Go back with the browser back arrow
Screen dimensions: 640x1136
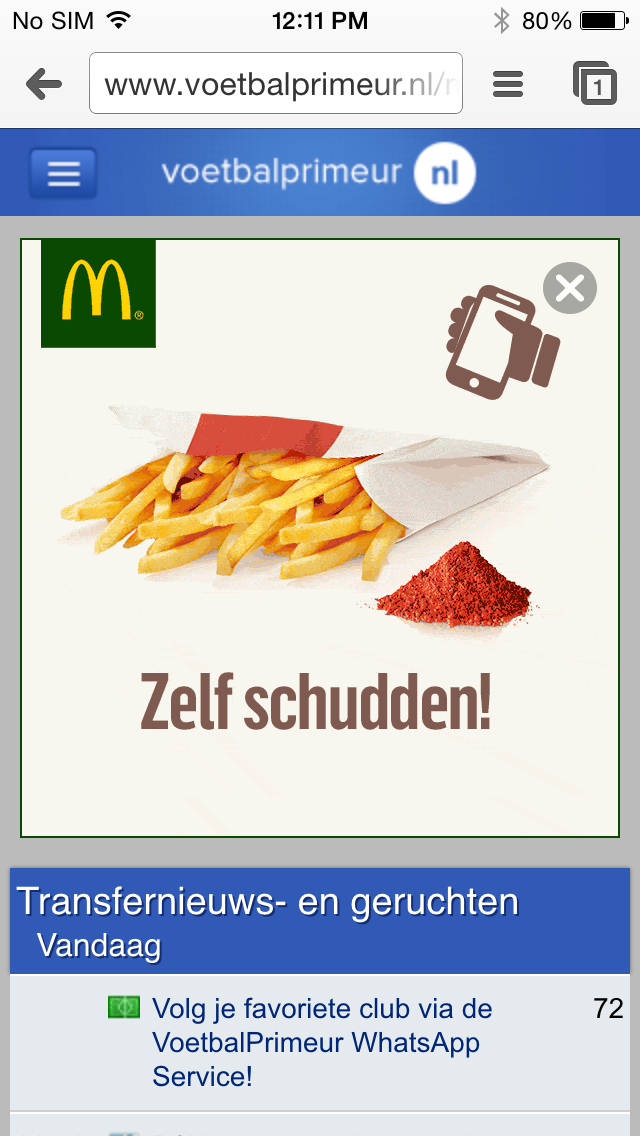(44, 84)
